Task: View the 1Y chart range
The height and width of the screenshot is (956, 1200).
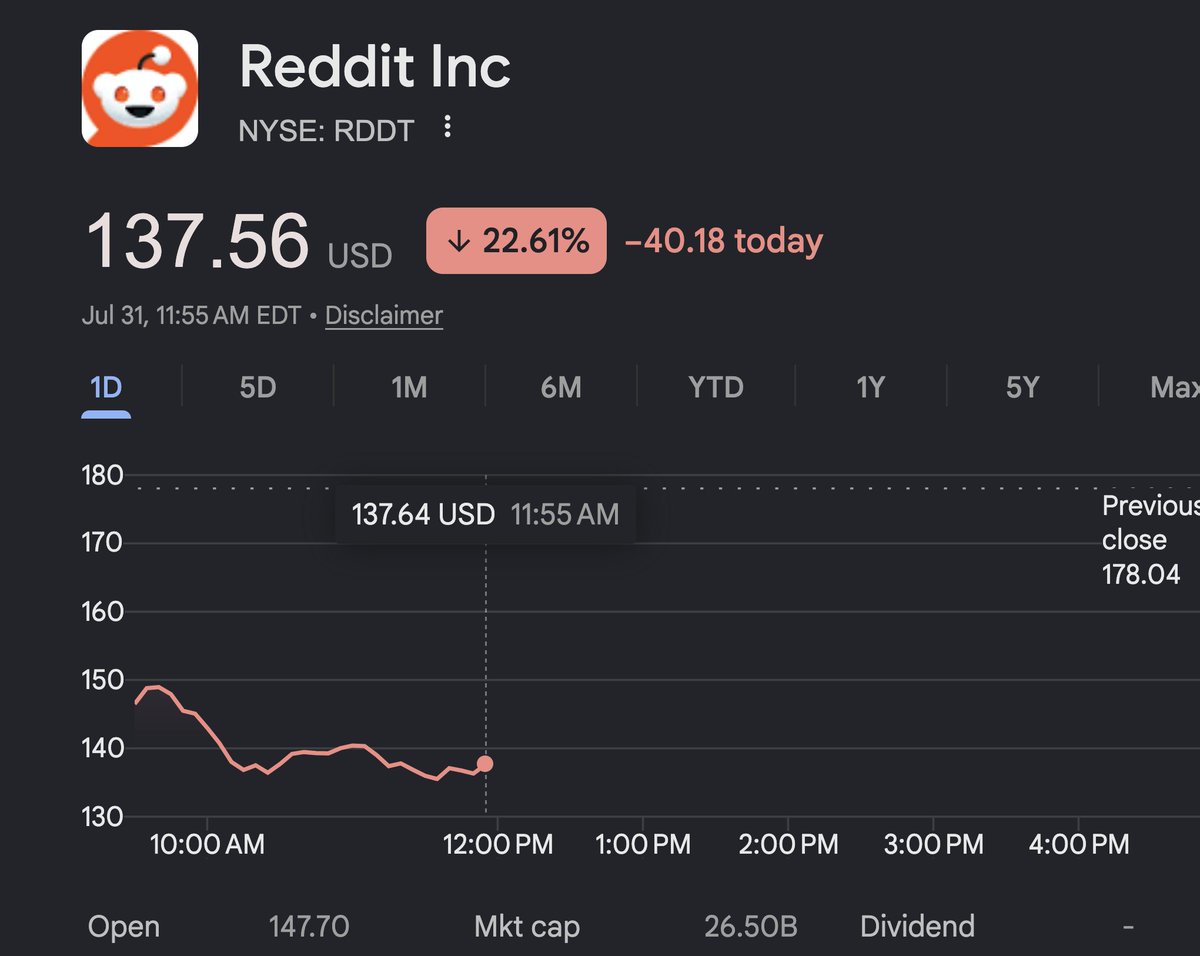Action: pyautogui.click(x=871, y=387)
